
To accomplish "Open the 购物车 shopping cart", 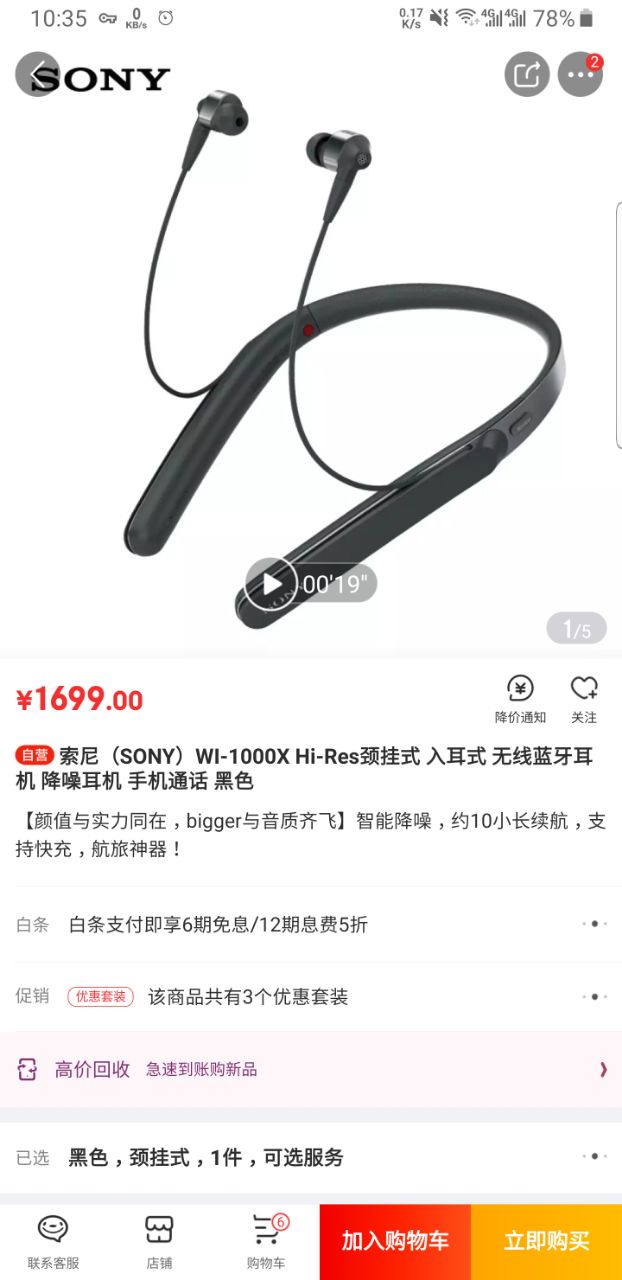I will [266, 1242].
